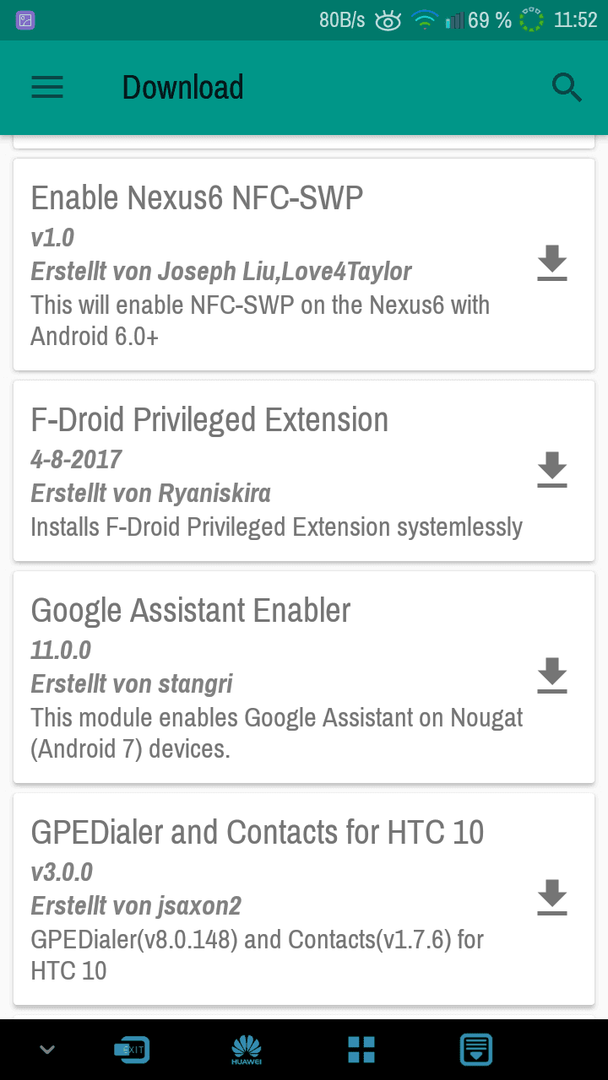Viewport: 608px width, 1080px height.
Task: Open the Enable Nexus6 NFC-SWP card
Action: pos(304,264)
